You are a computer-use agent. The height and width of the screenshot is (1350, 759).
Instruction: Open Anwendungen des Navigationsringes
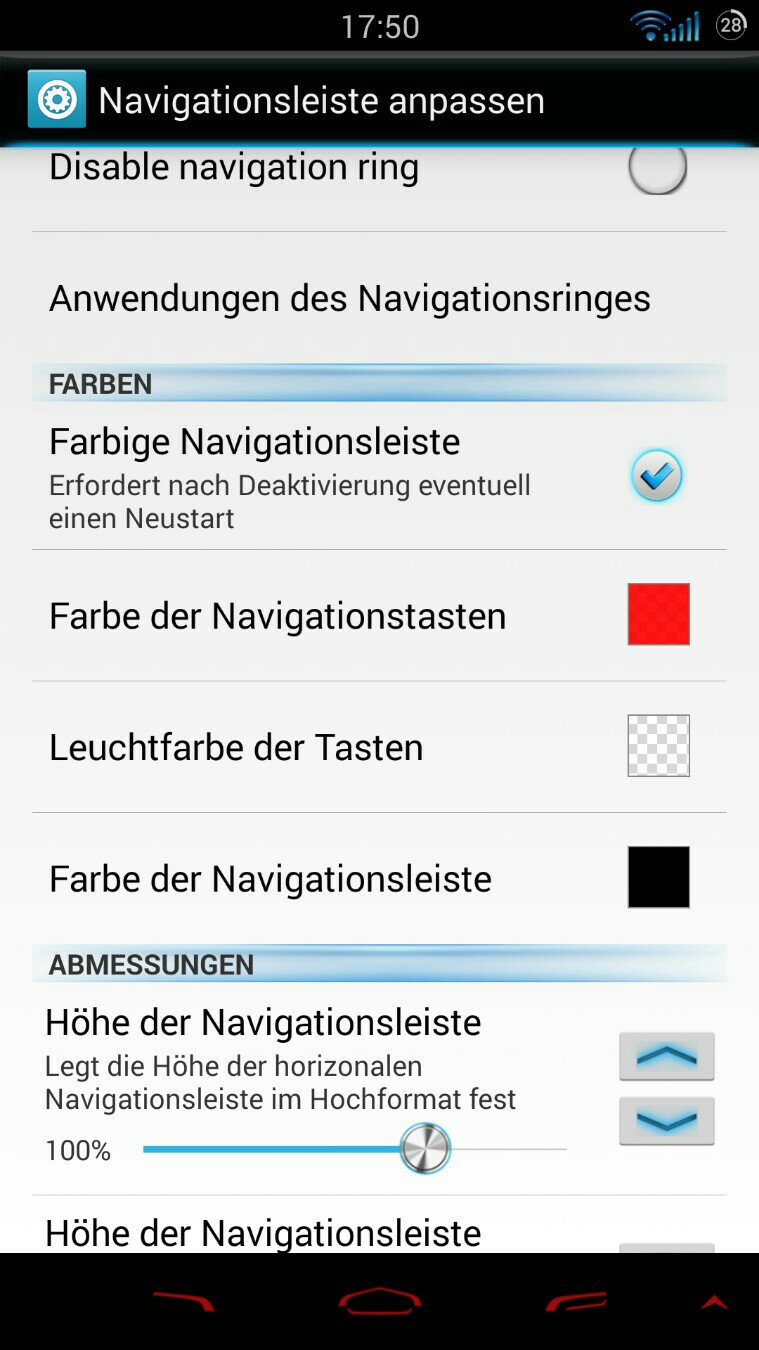pos(379,298)
